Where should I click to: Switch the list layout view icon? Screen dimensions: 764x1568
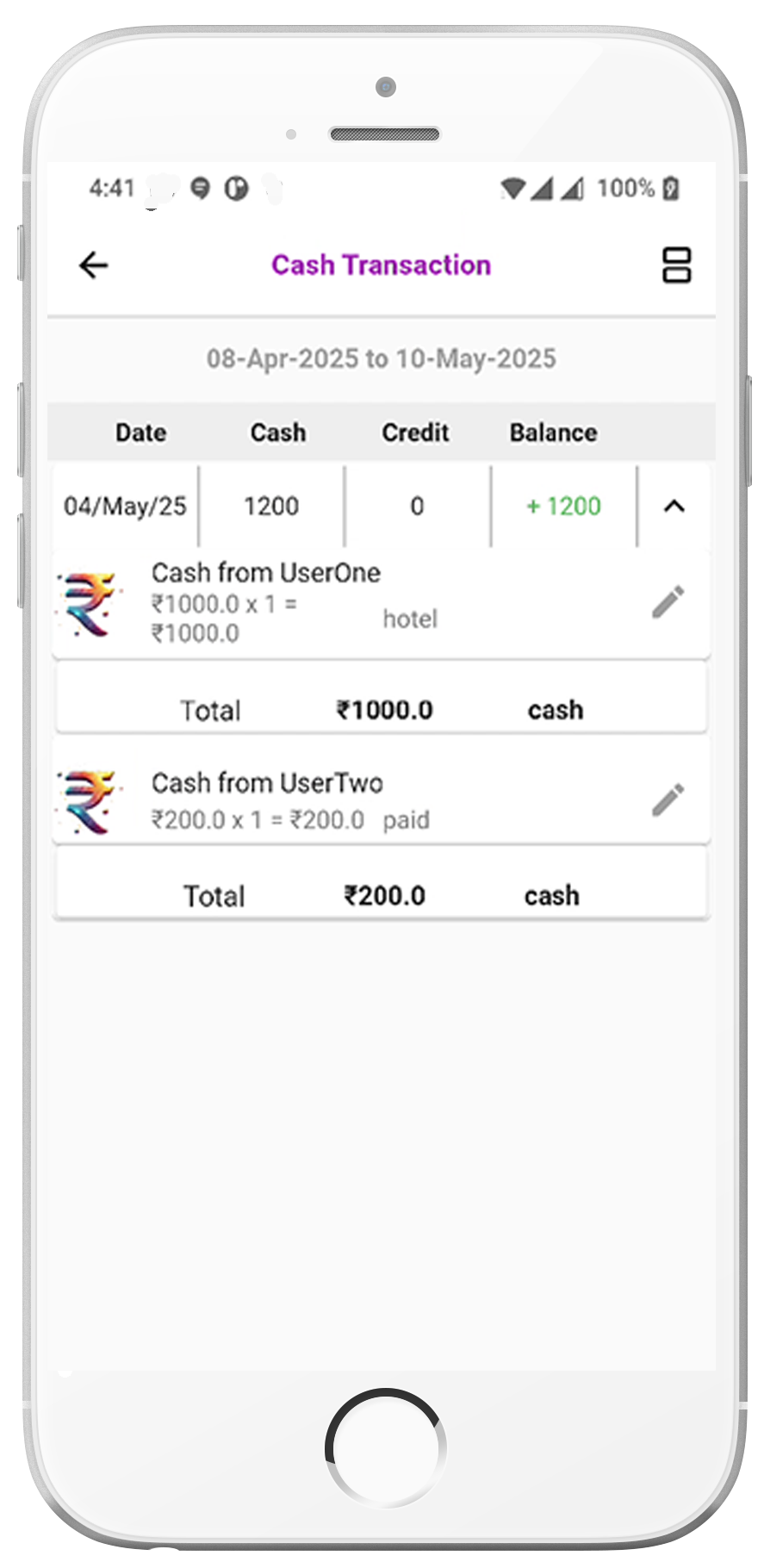coord(676,265)
